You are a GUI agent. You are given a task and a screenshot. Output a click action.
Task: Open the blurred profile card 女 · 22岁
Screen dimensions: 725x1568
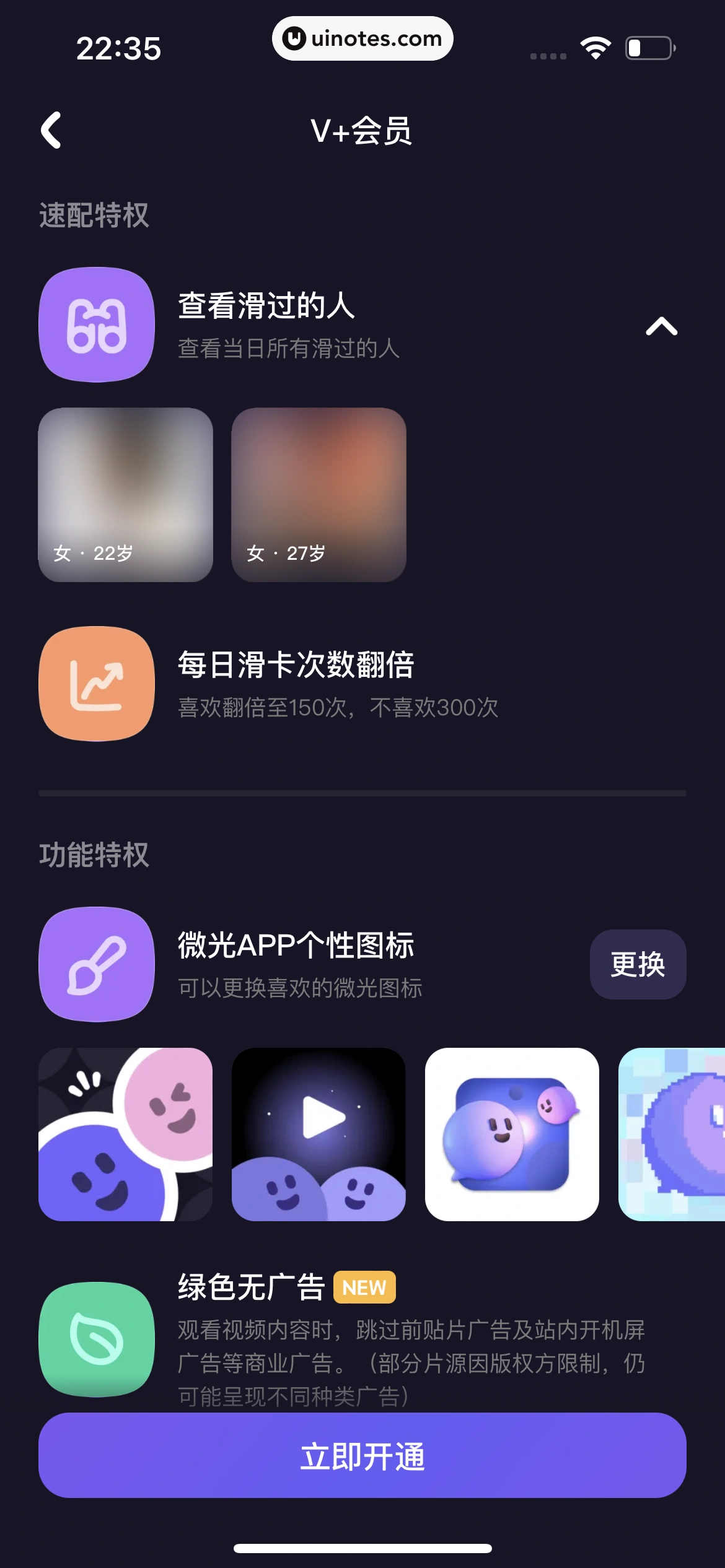126,494
